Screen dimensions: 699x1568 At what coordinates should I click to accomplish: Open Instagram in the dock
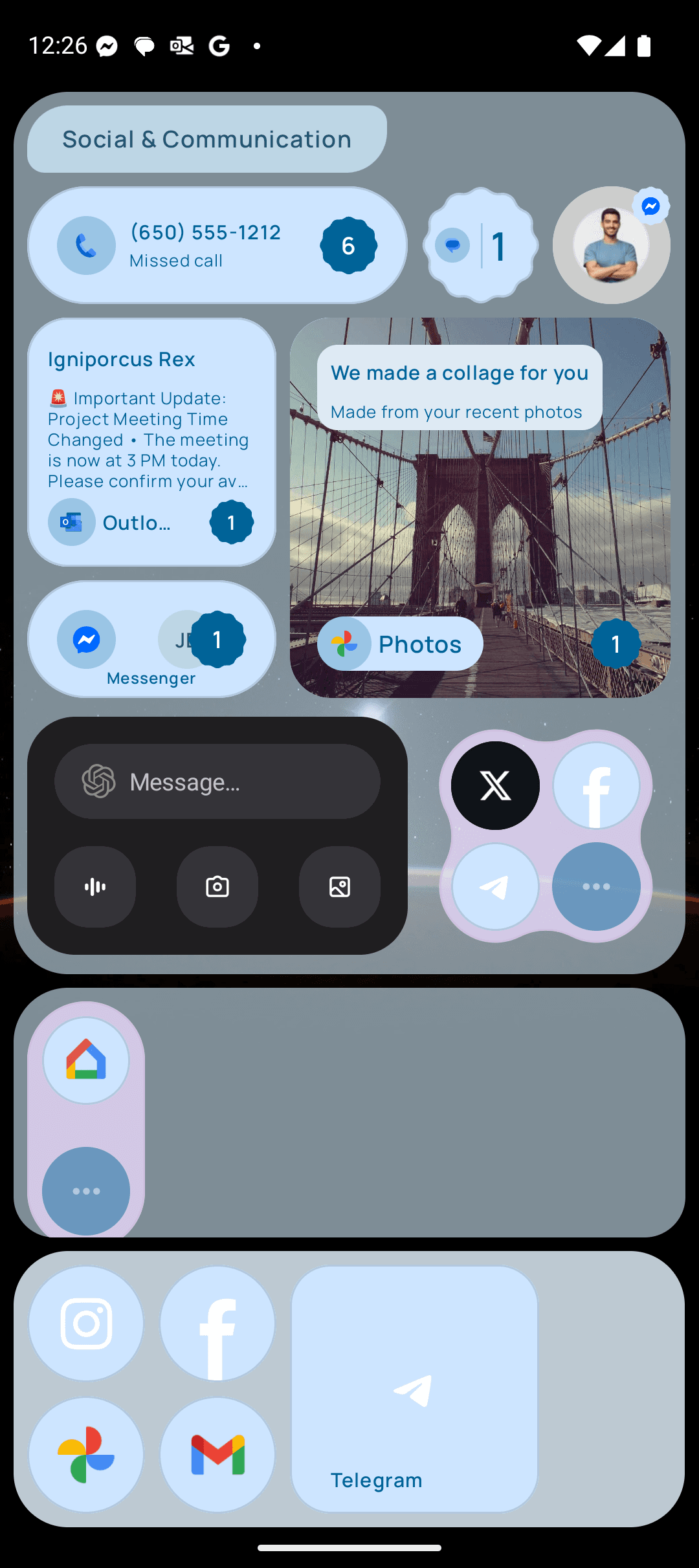pyautogui.click(x=86, y=1323)
